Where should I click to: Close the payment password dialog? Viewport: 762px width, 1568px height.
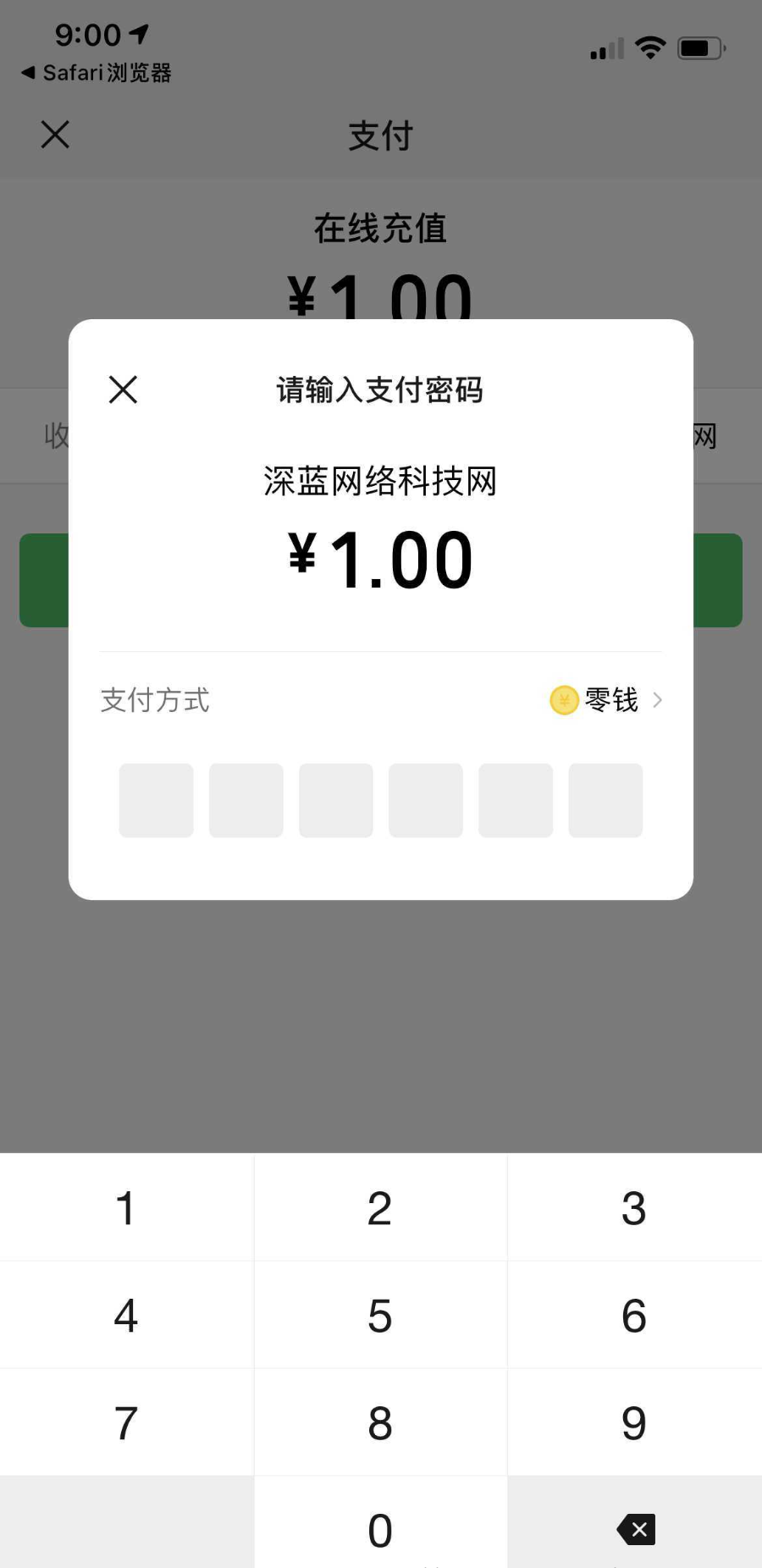pyautogui.click(x=123, y=389)
